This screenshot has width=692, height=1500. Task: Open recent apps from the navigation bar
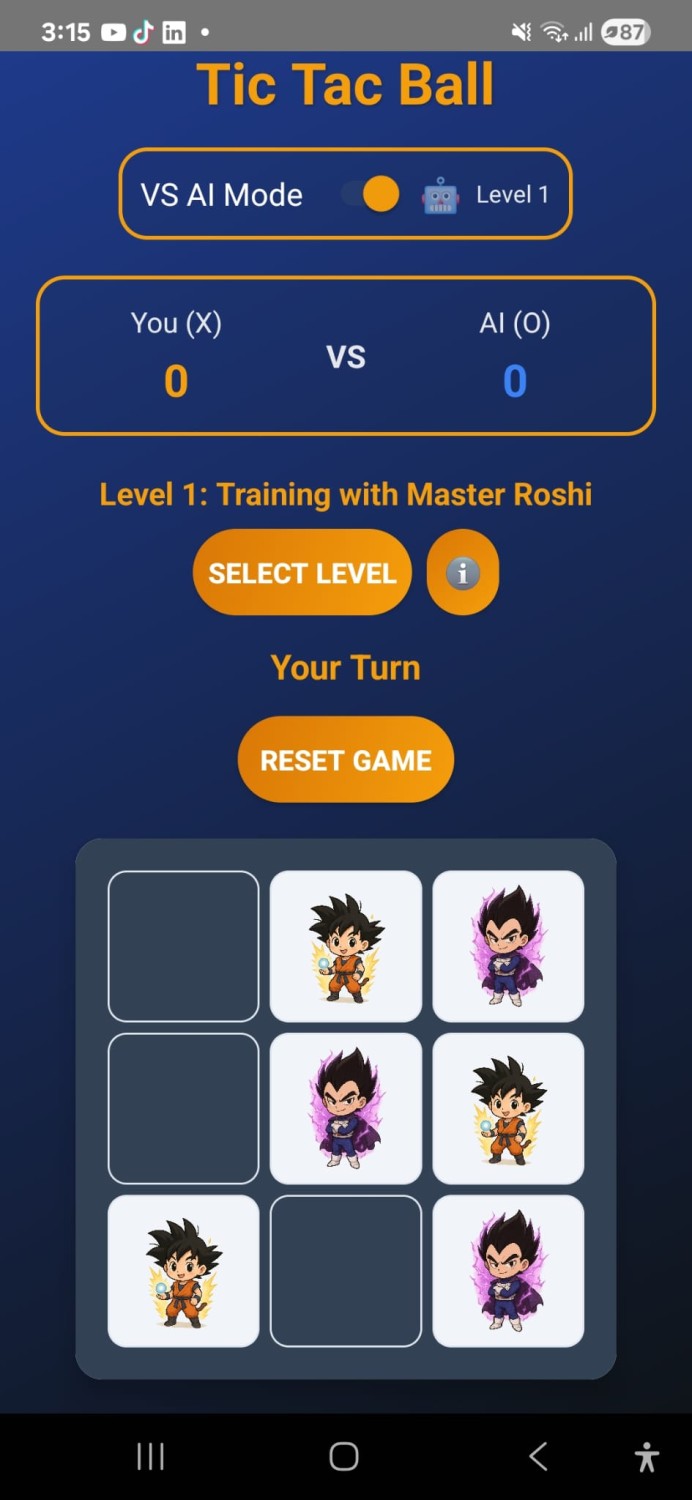[150, 1456]
